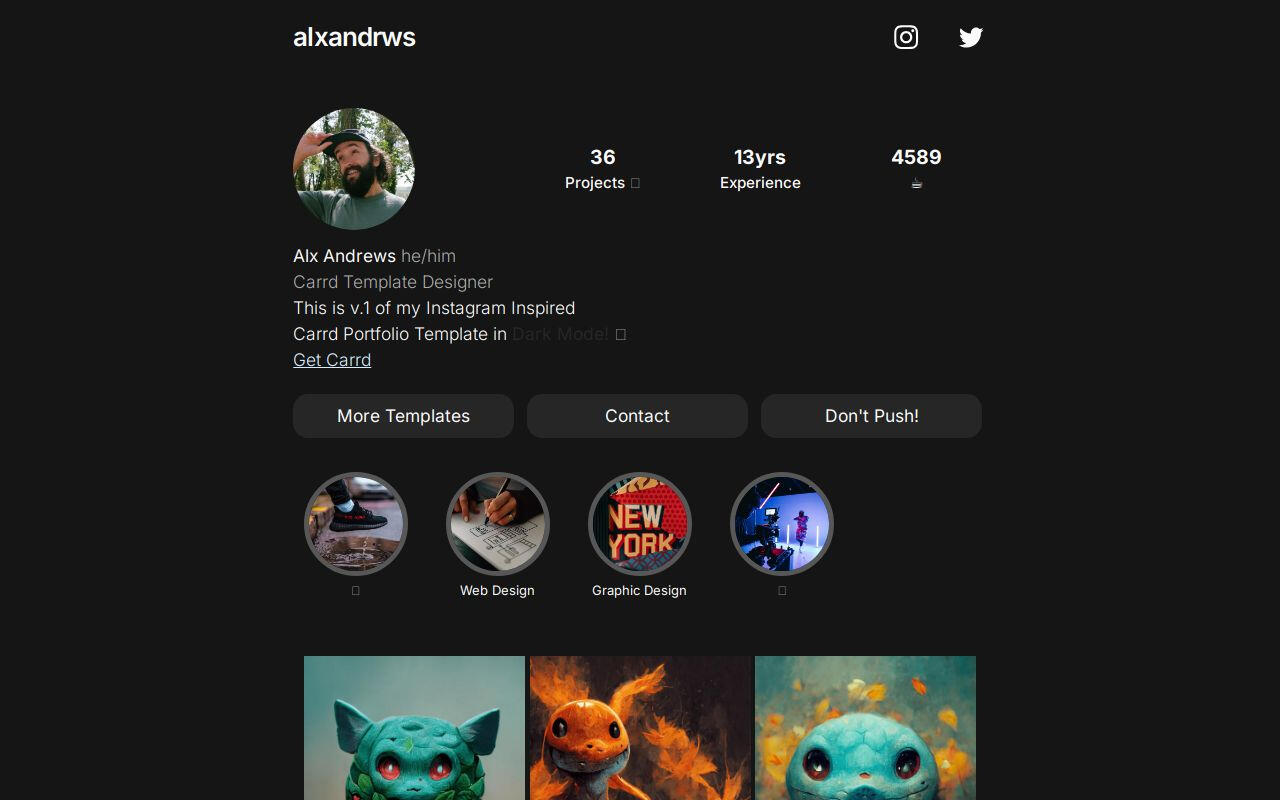Viewport: 1280px width, 800px height.
Task: Open the Twitter profile icon
Action: pos(971,37)
